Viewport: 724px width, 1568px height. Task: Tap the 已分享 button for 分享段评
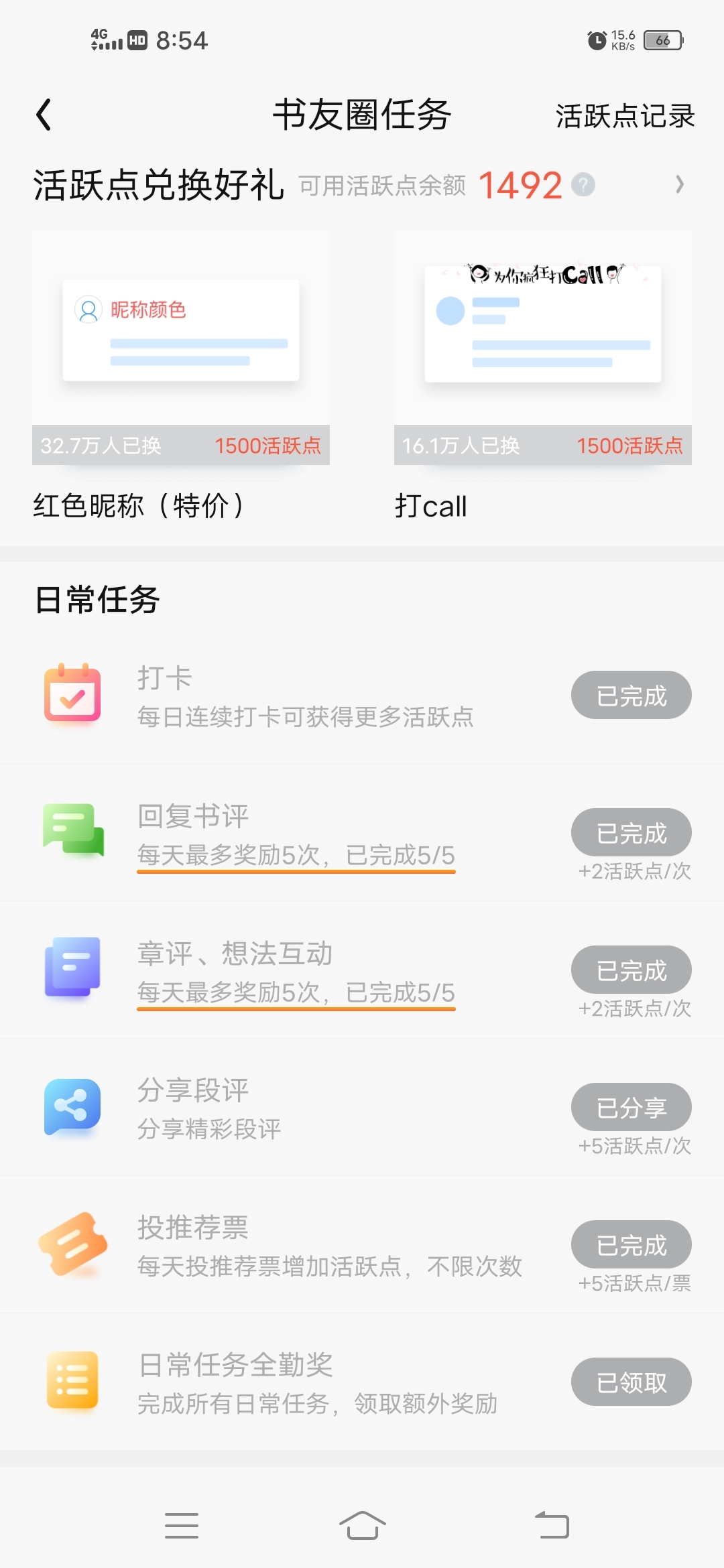(631, 1107)
